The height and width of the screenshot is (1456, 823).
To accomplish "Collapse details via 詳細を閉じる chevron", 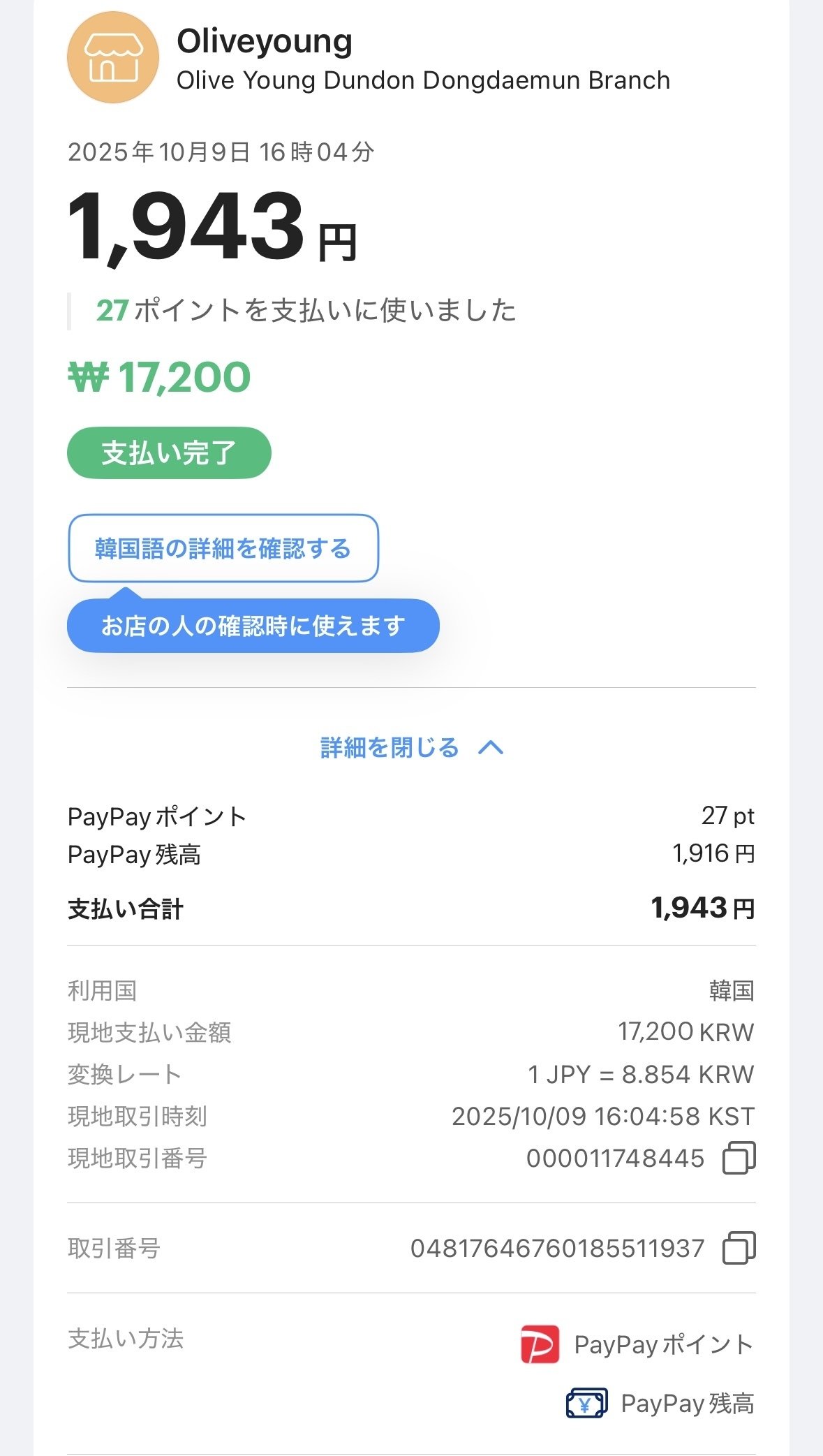I will (x=411, y=749).
